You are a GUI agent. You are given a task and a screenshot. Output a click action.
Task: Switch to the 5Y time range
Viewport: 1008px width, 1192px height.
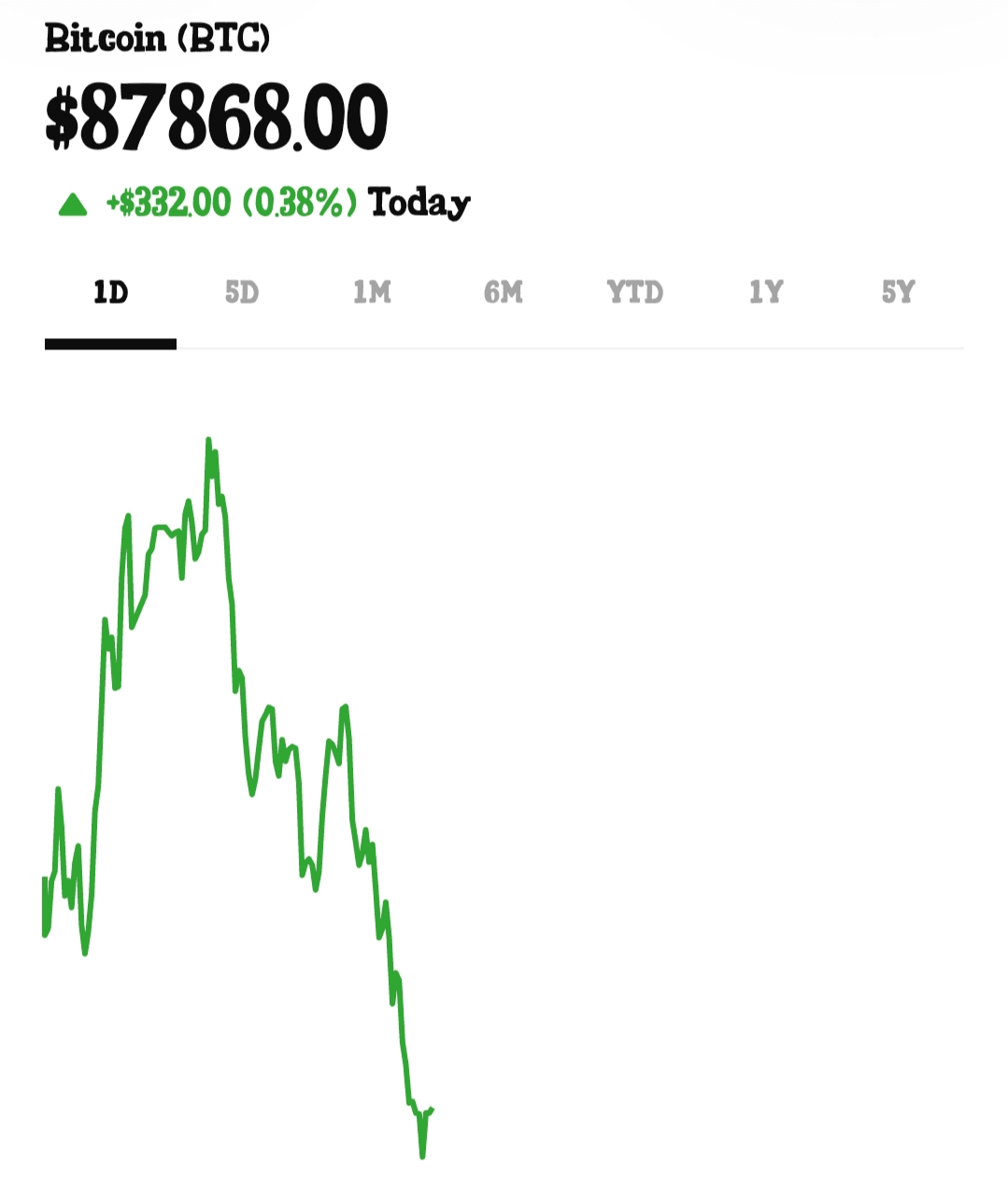click(x=898, y=293)
